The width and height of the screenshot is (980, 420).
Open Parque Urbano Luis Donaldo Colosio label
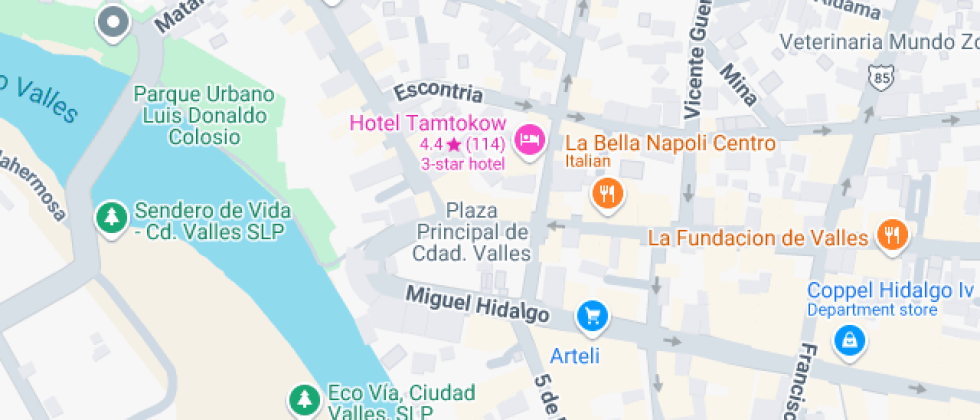point(204,115)
